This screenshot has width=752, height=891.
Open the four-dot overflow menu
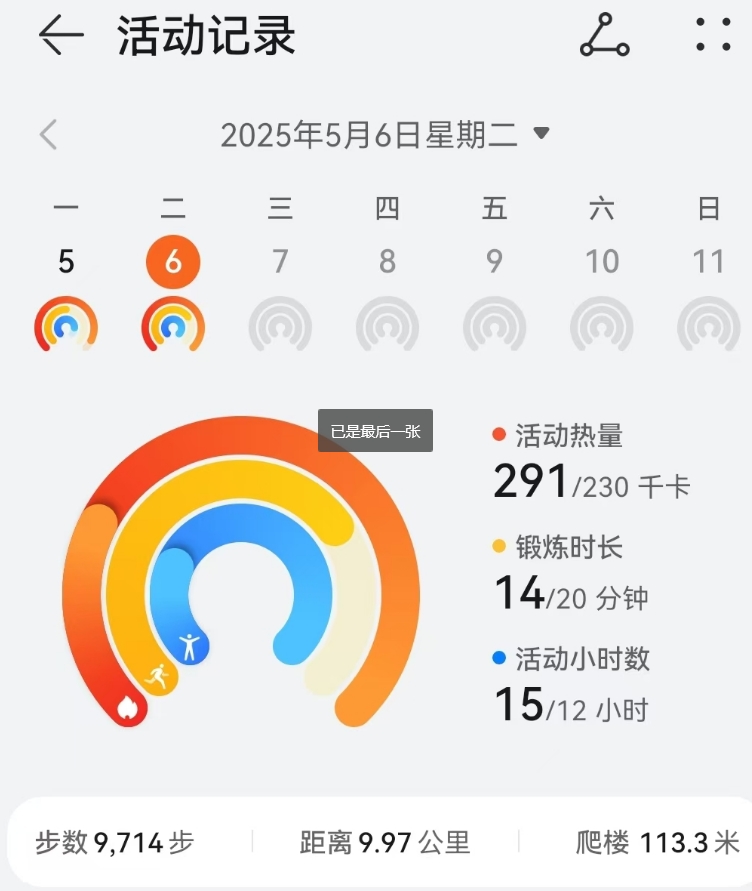point(713,36)
